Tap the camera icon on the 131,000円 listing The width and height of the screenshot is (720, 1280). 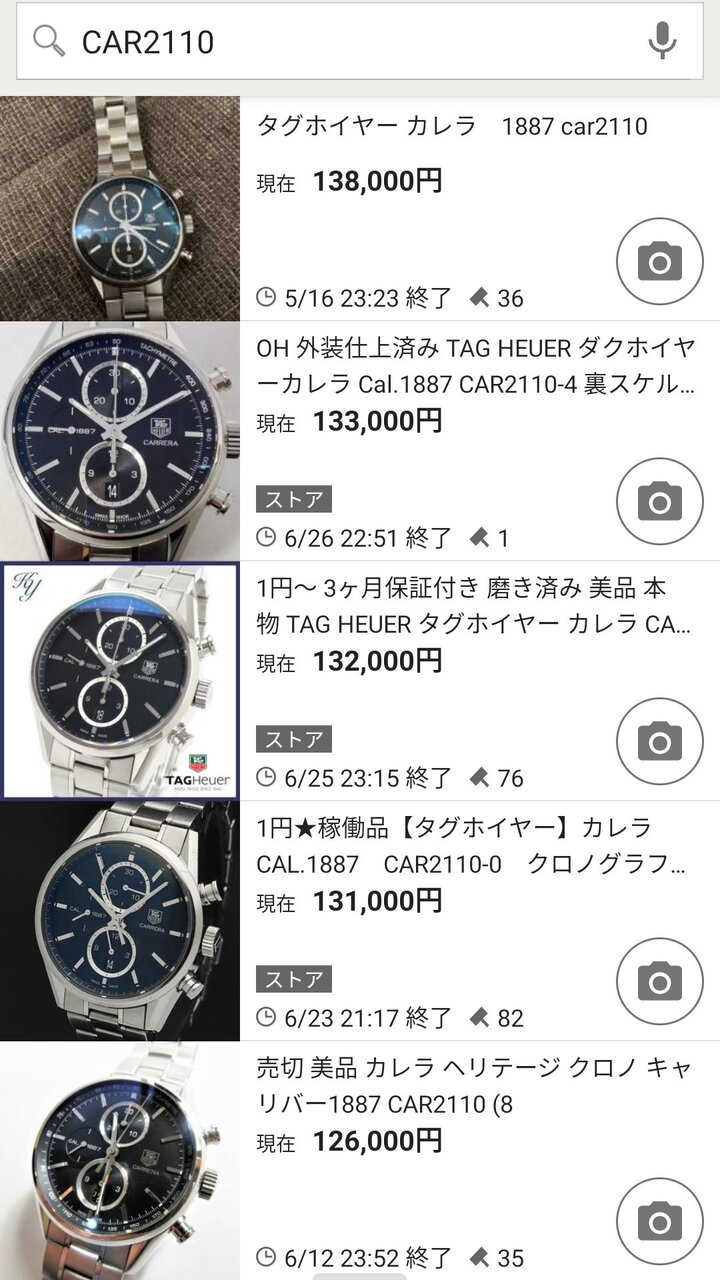(x=660, y=982)
